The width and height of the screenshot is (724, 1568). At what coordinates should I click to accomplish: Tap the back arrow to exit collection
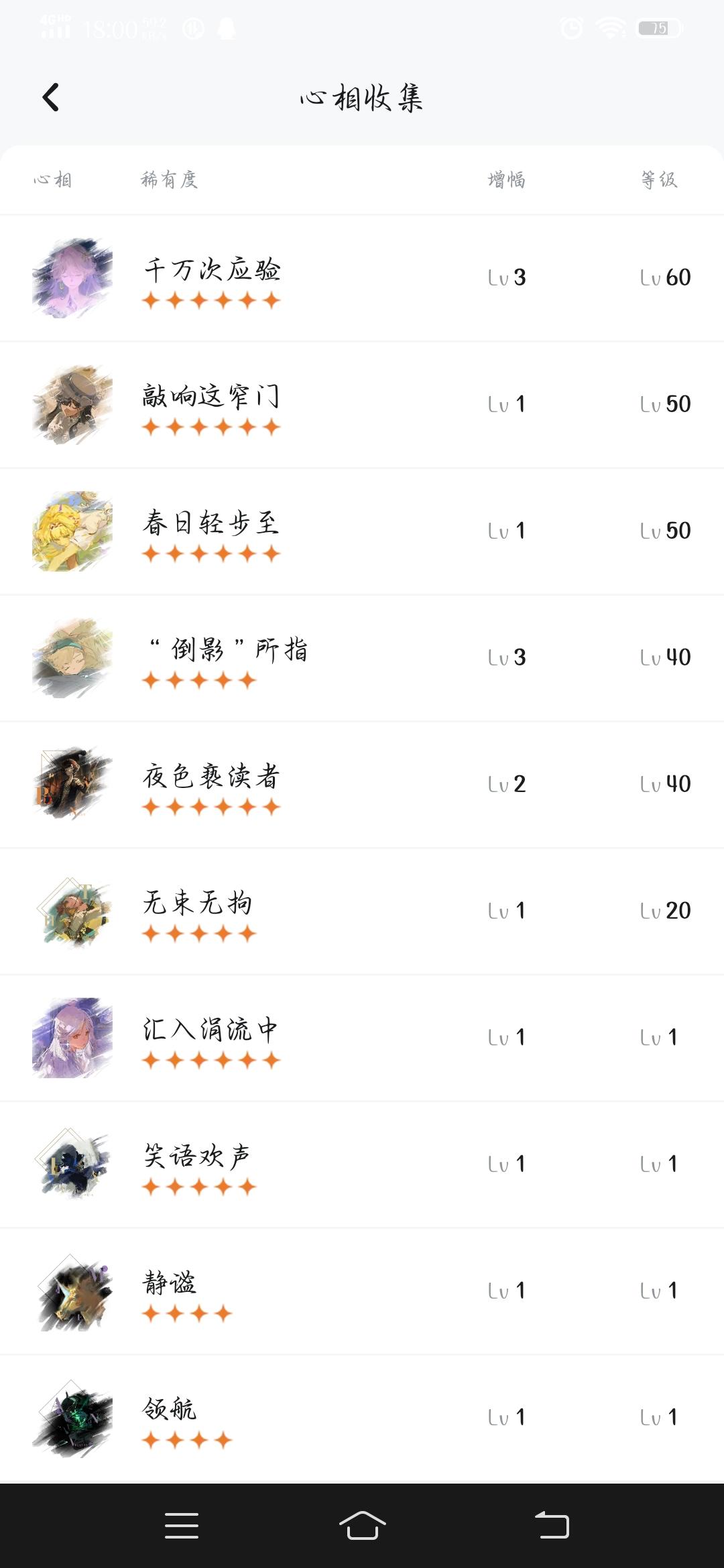[x=50, y=97]
